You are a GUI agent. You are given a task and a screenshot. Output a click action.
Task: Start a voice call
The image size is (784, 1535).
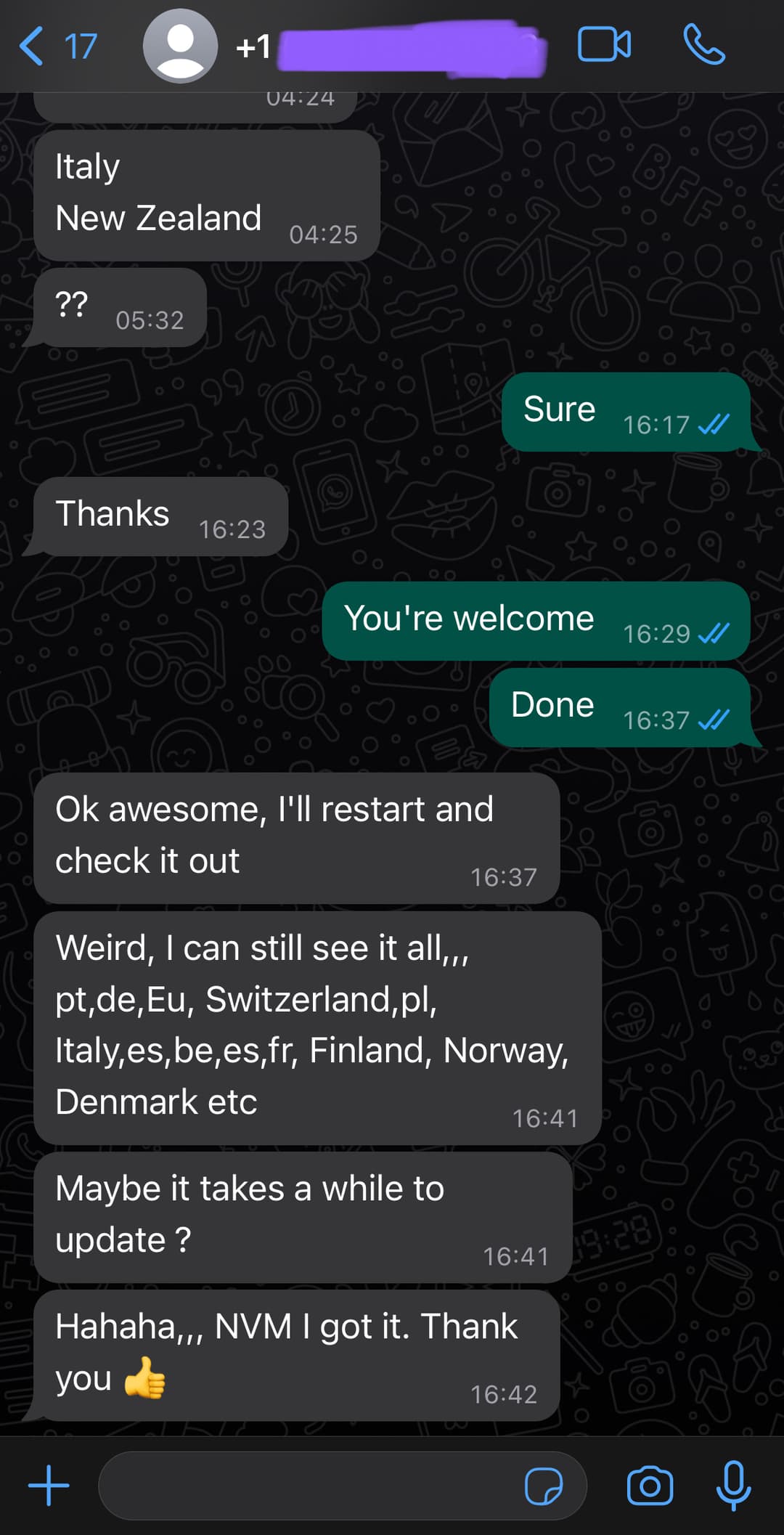703,45
